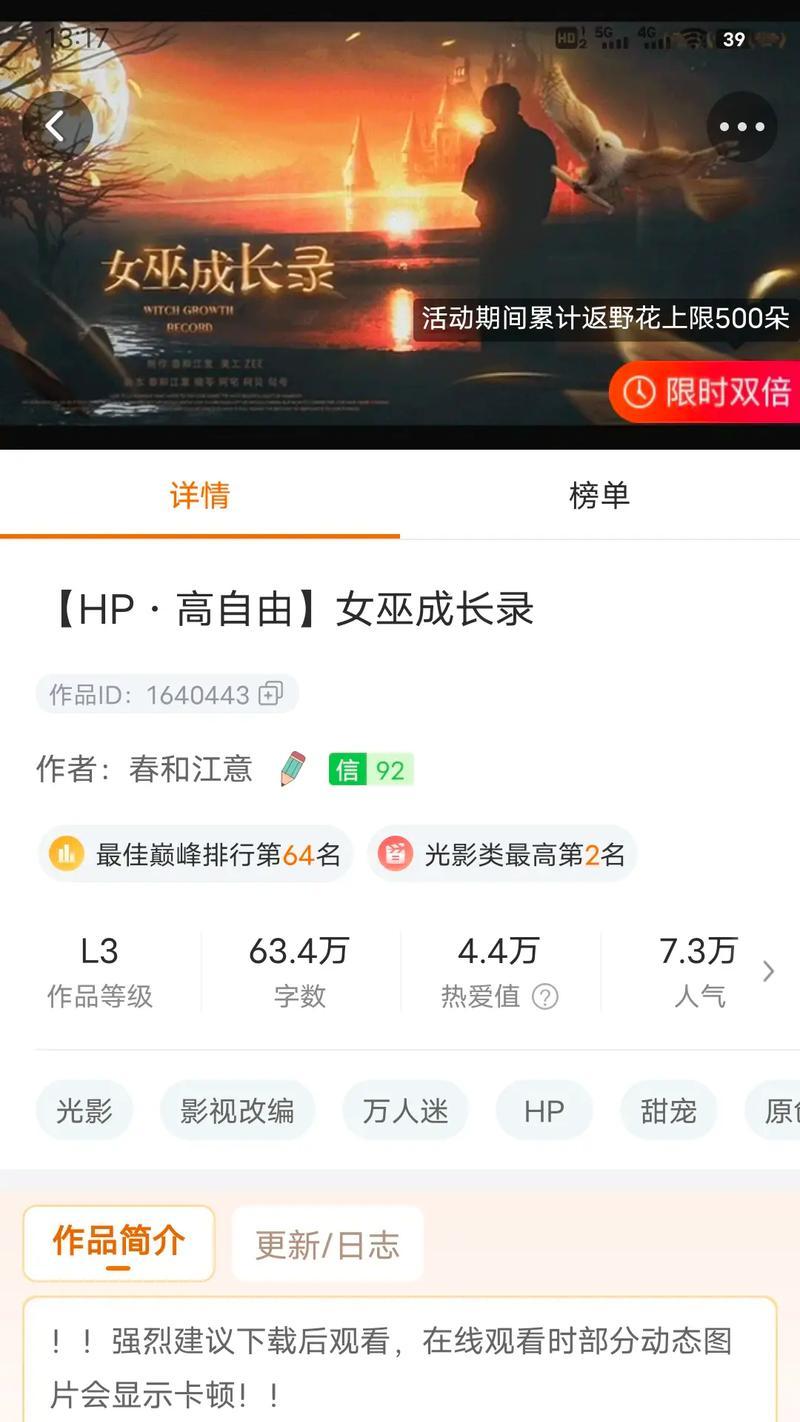The width and height of the screenshot is (800, 1422).
Task: Select the 作品简介 tab
Action: (119, 1242)
